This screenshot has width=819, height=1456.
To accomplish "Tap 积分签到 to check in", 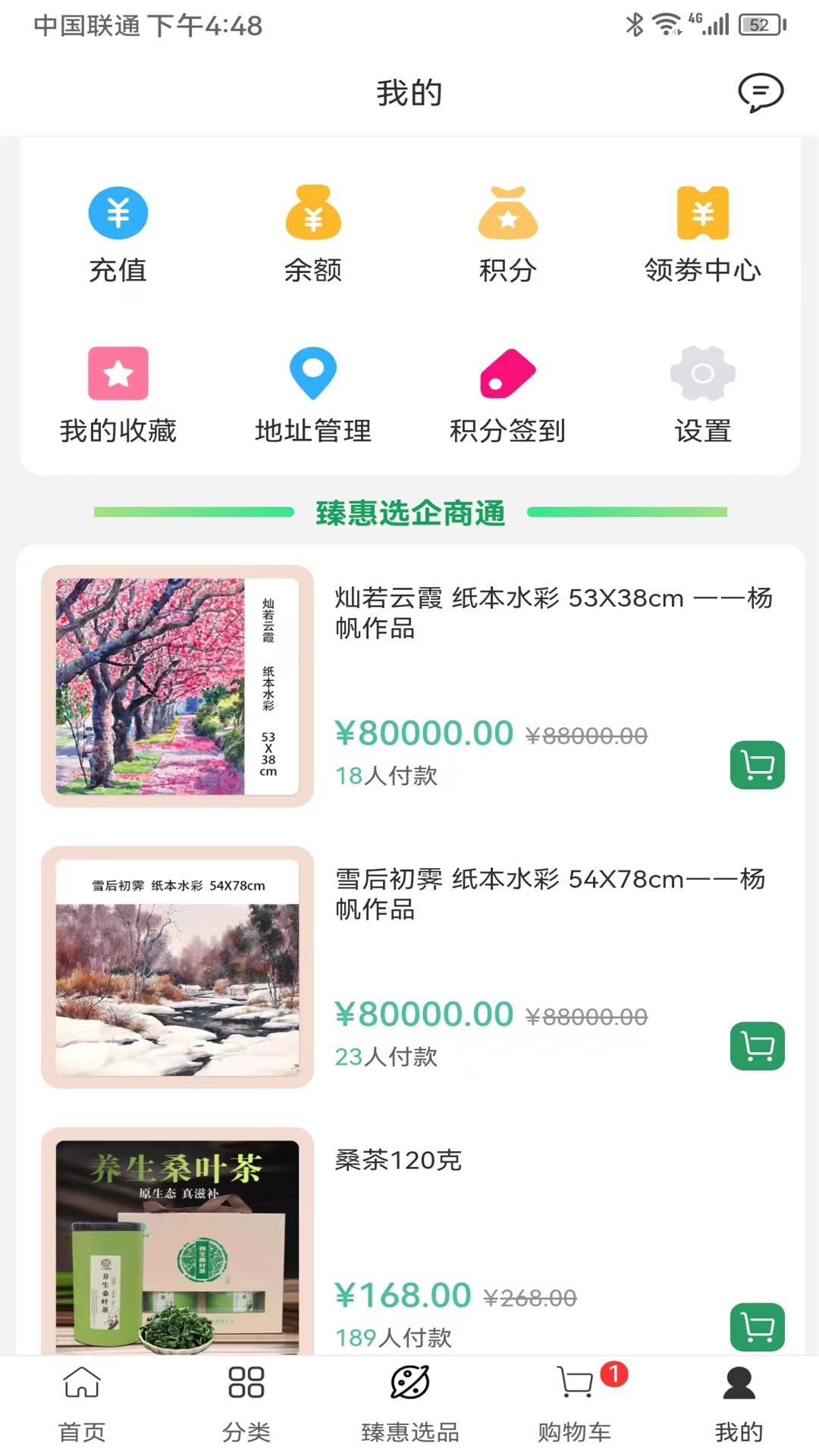I will click(x=507, y=396).
